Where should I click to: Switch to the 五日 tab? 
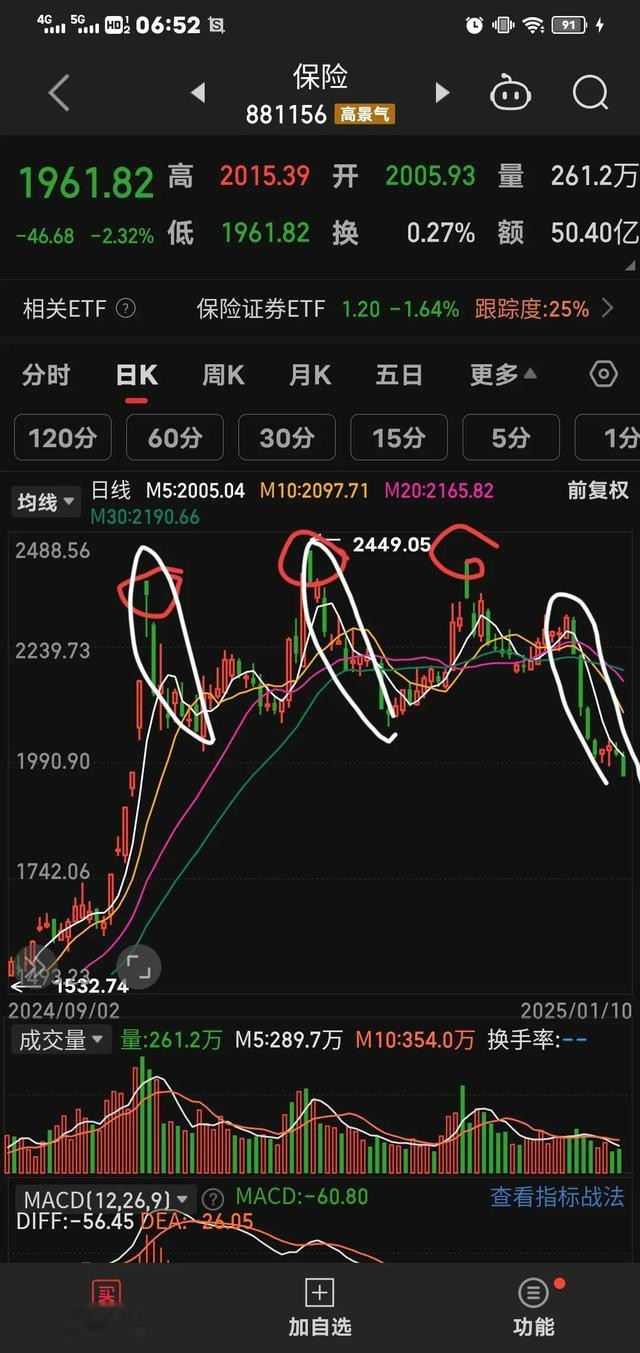399,375
